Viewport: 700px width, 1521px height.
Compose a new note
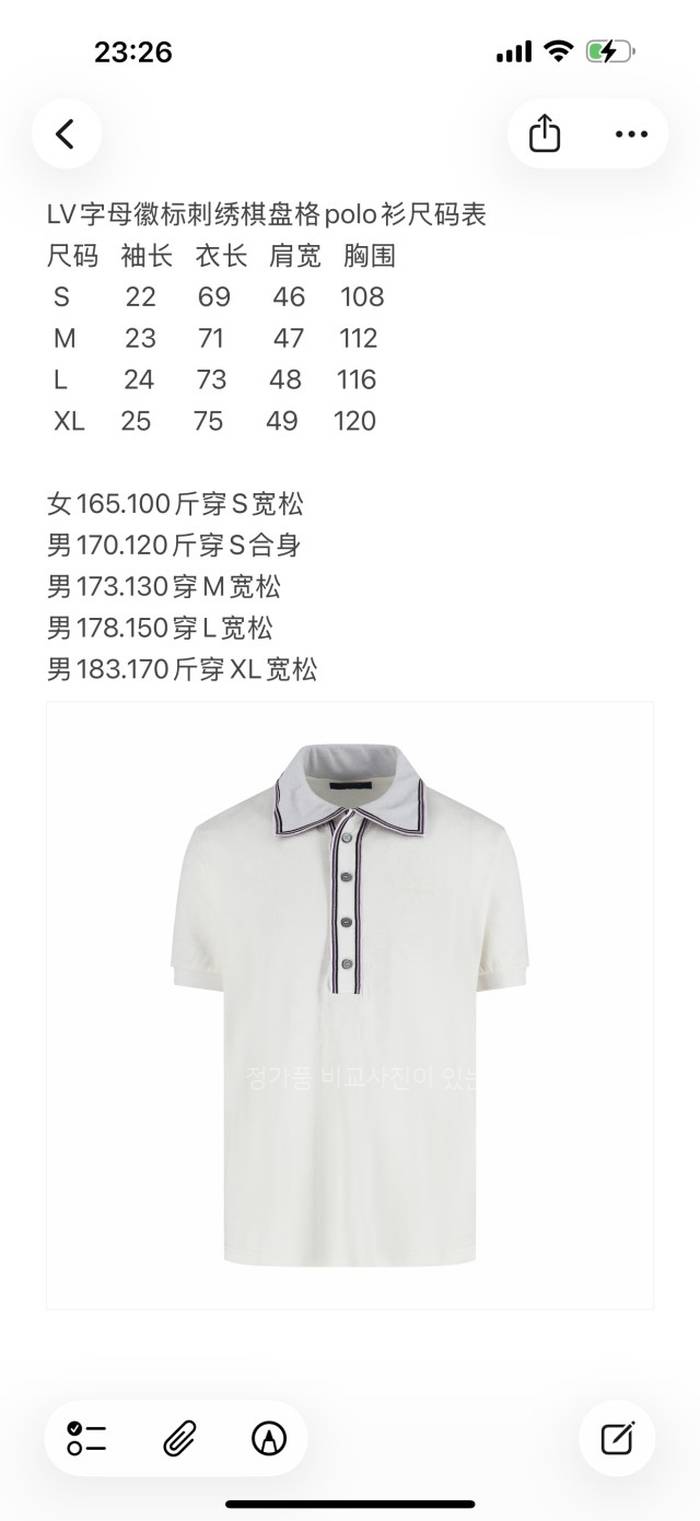pos(617,1438)
